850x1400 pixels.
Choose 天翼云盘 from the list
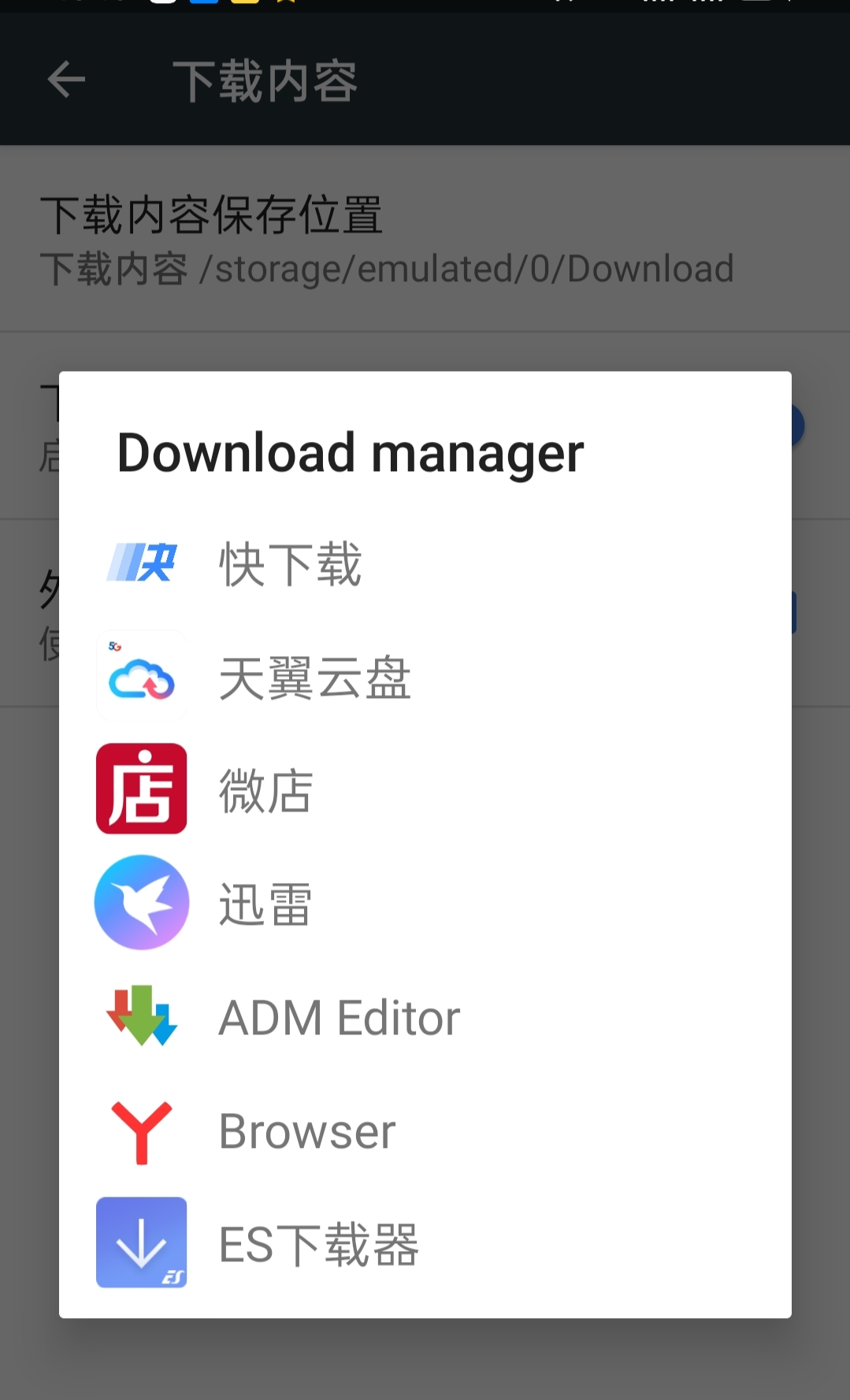[x=314, y=678]
